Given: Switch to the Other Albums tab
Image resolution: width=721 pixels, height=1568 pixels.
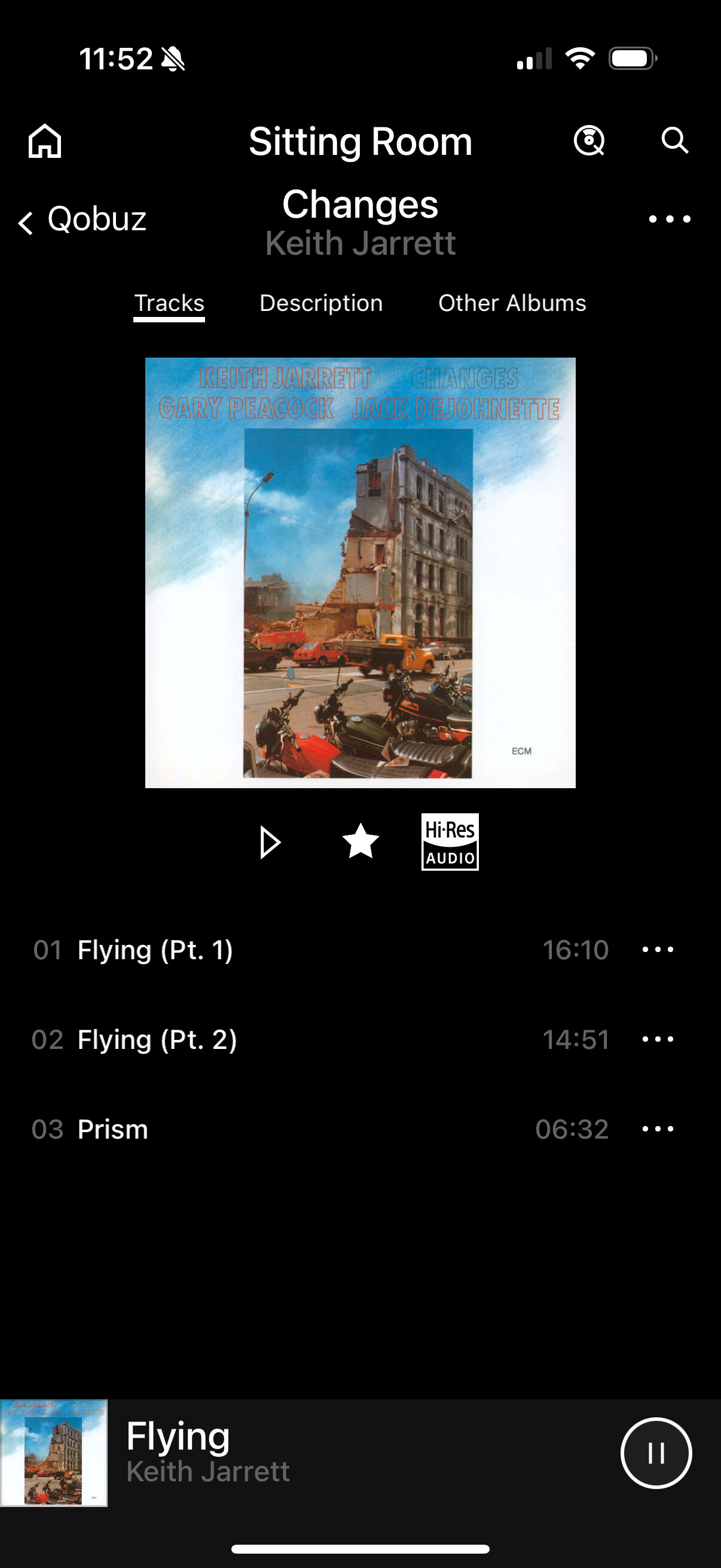Looking at the screenshot, I should 512,303.
